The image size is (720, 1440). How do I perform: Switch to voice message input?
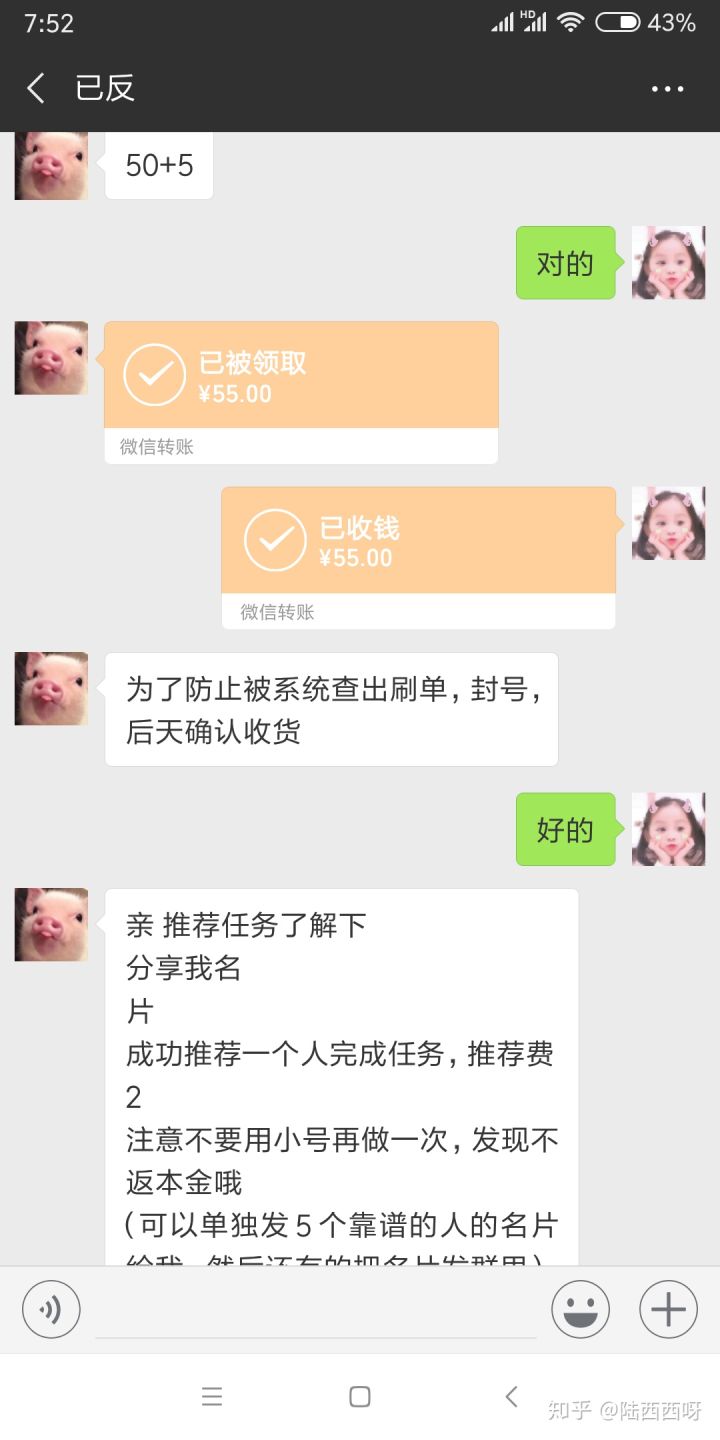tap(51, 1309)
